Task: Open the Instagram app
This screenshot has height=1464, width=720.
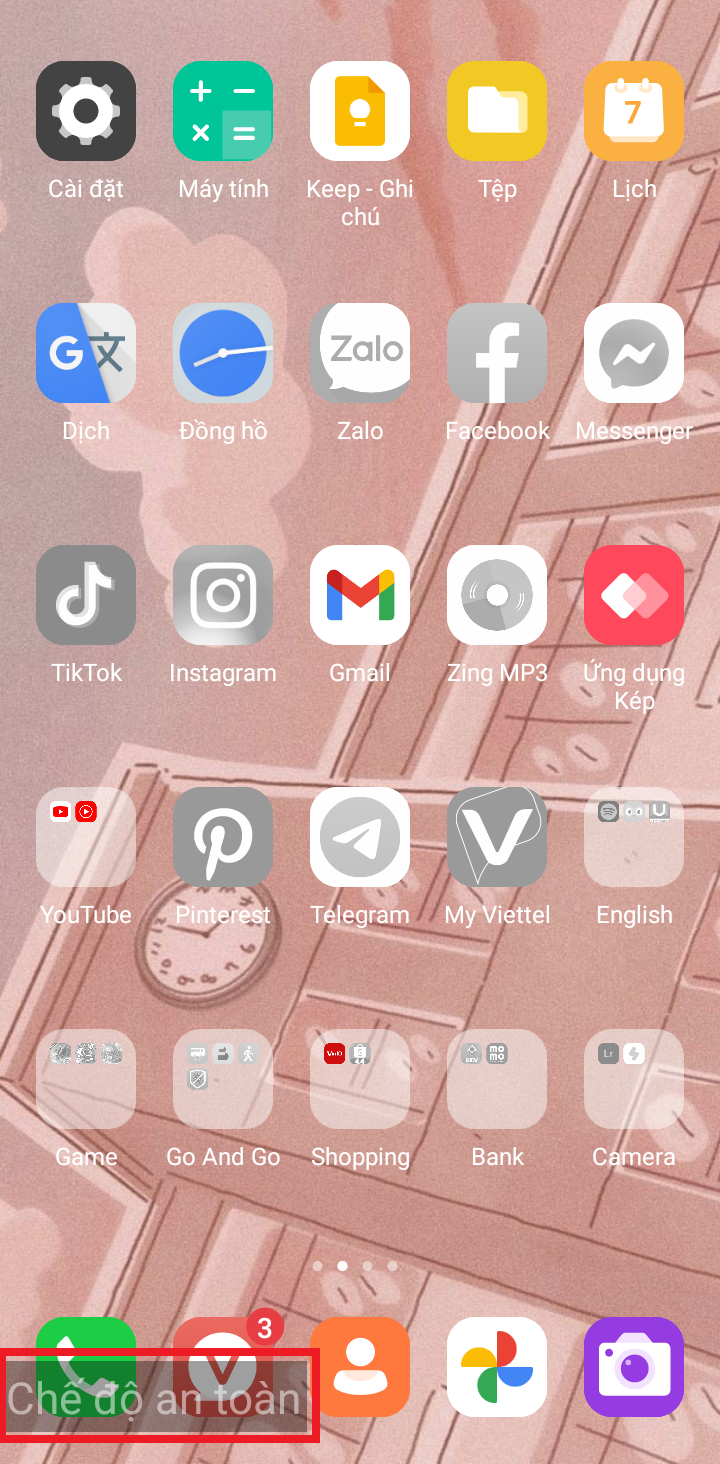Action: coord(223,595)
